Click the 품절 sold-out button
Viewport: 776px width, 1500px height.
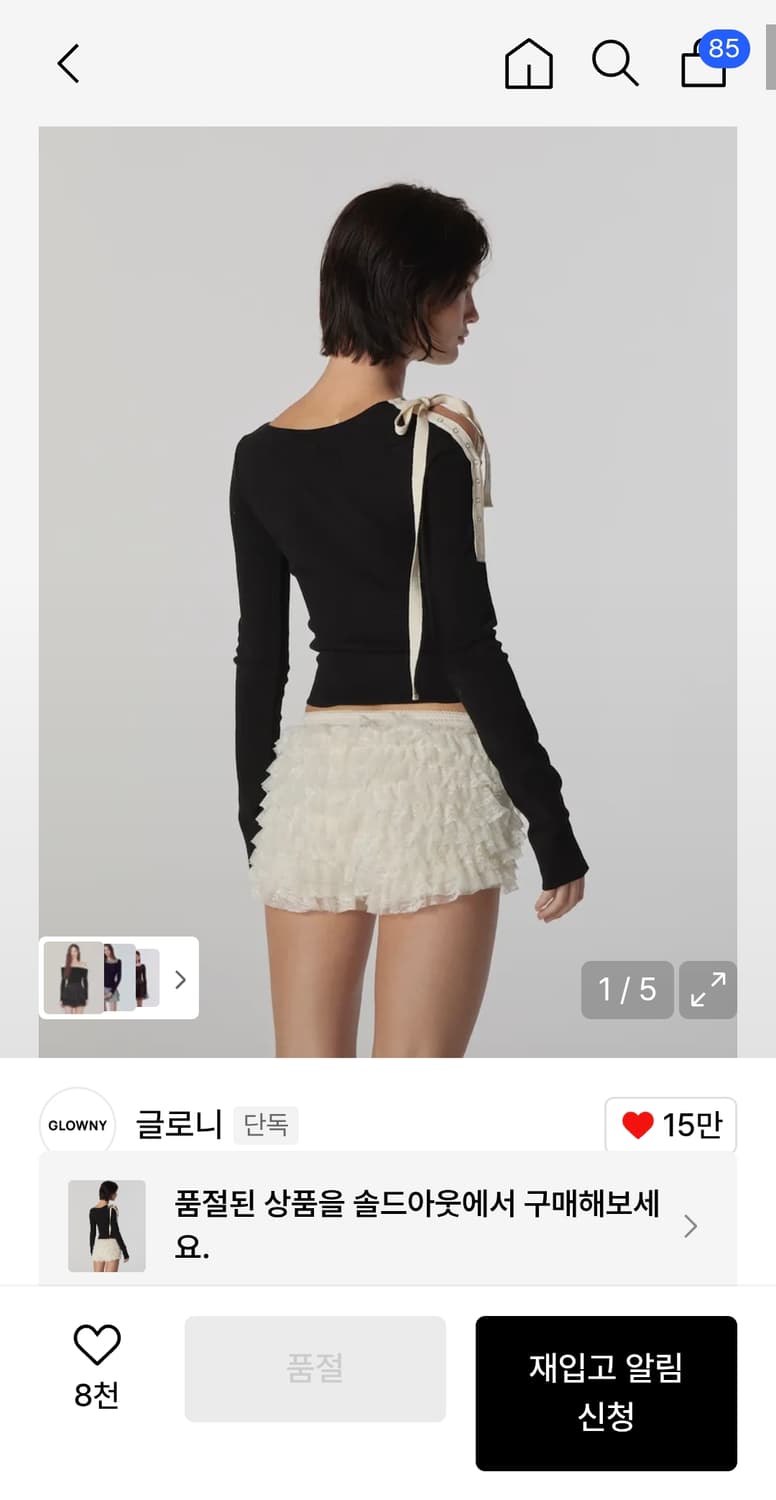click(315, 1369)
